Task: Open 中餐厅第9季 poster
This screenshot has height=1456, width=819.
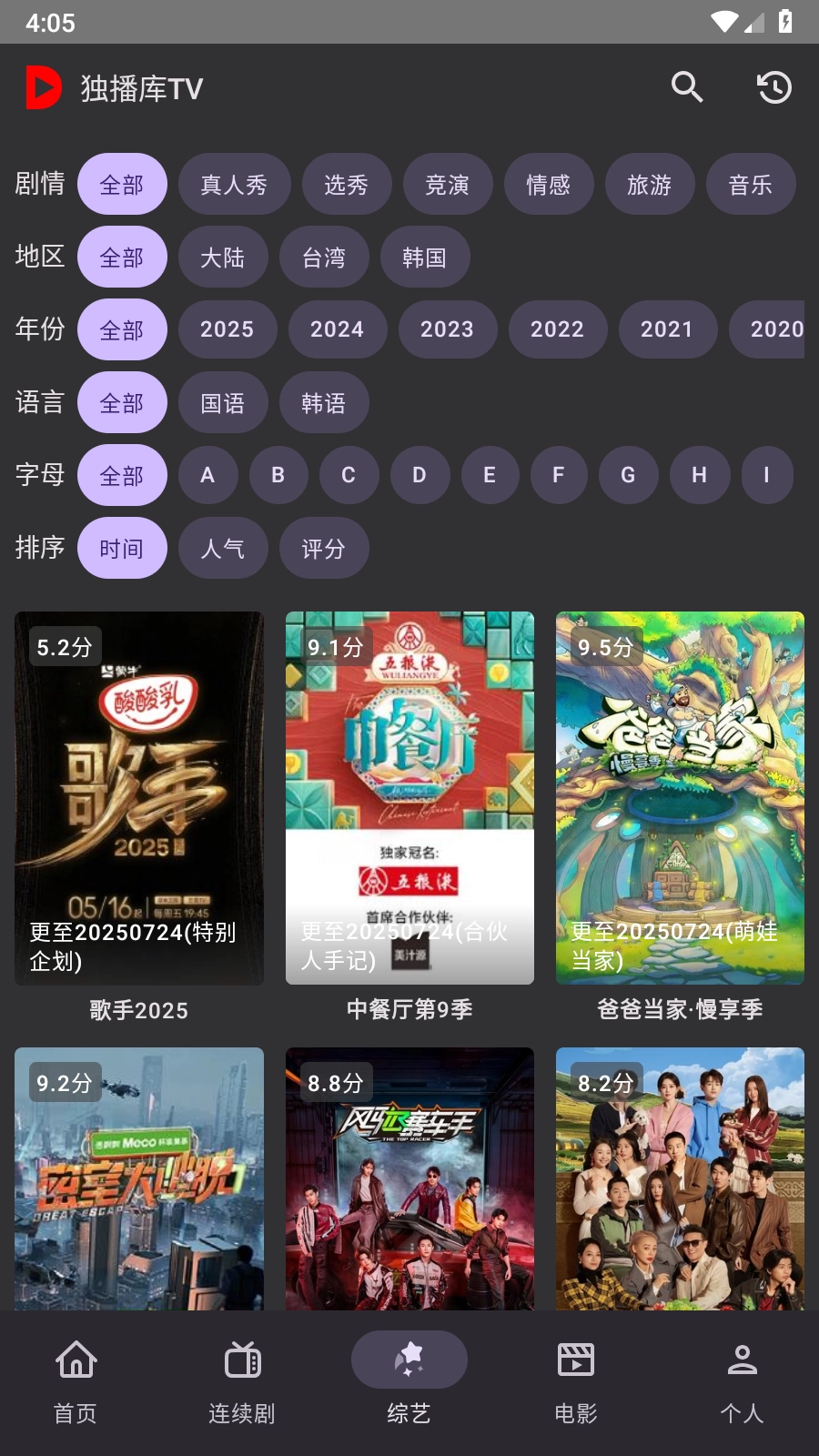Action: coord(409,798)
